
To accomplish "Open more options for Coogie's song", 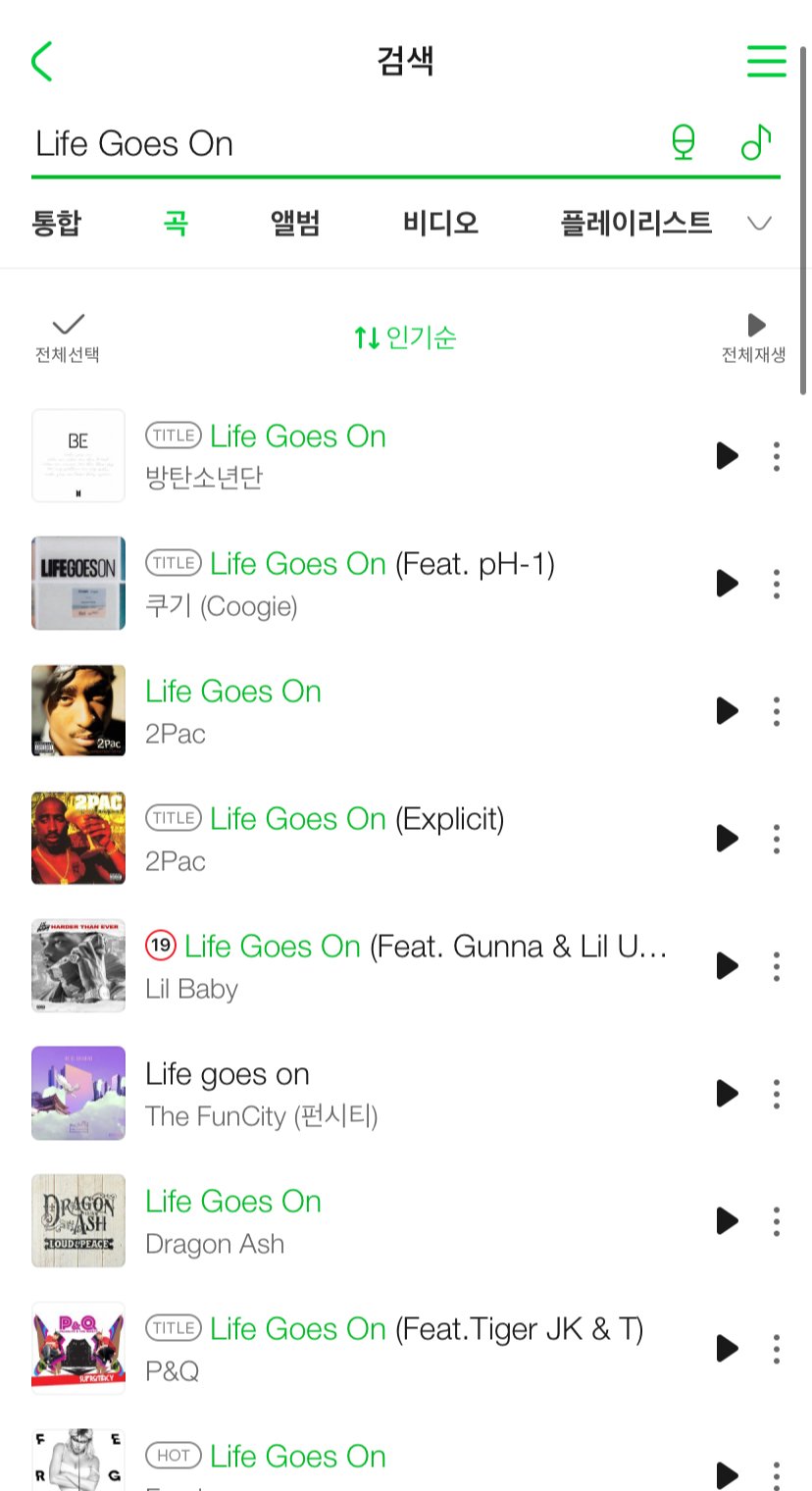I will coord(776,584).
